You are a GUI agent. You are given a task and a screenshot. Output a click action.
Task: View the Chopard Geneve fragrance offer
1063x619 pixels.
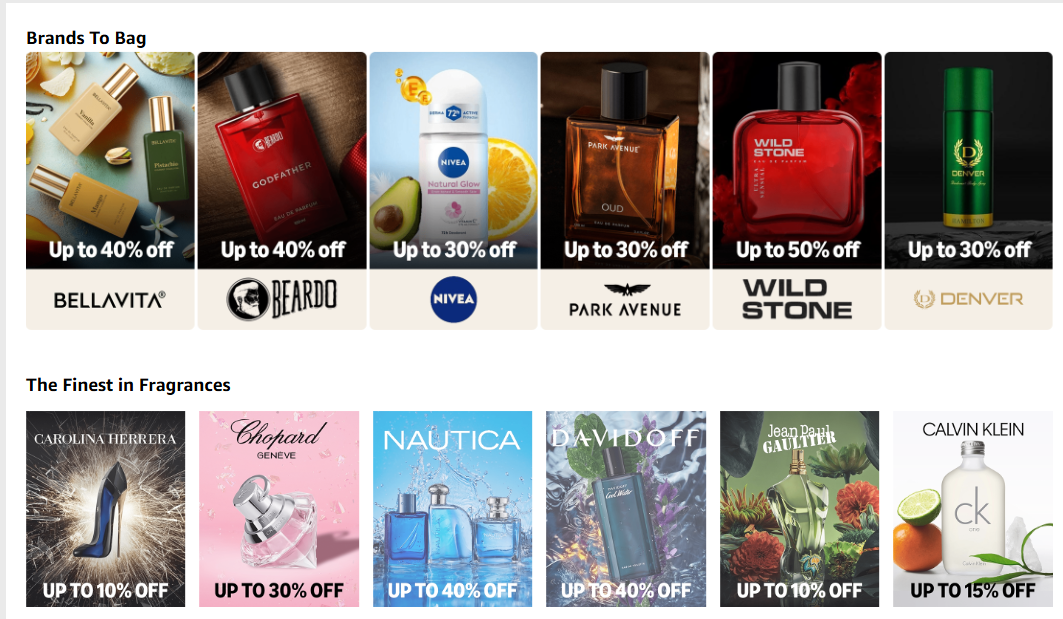click(279, 508)
